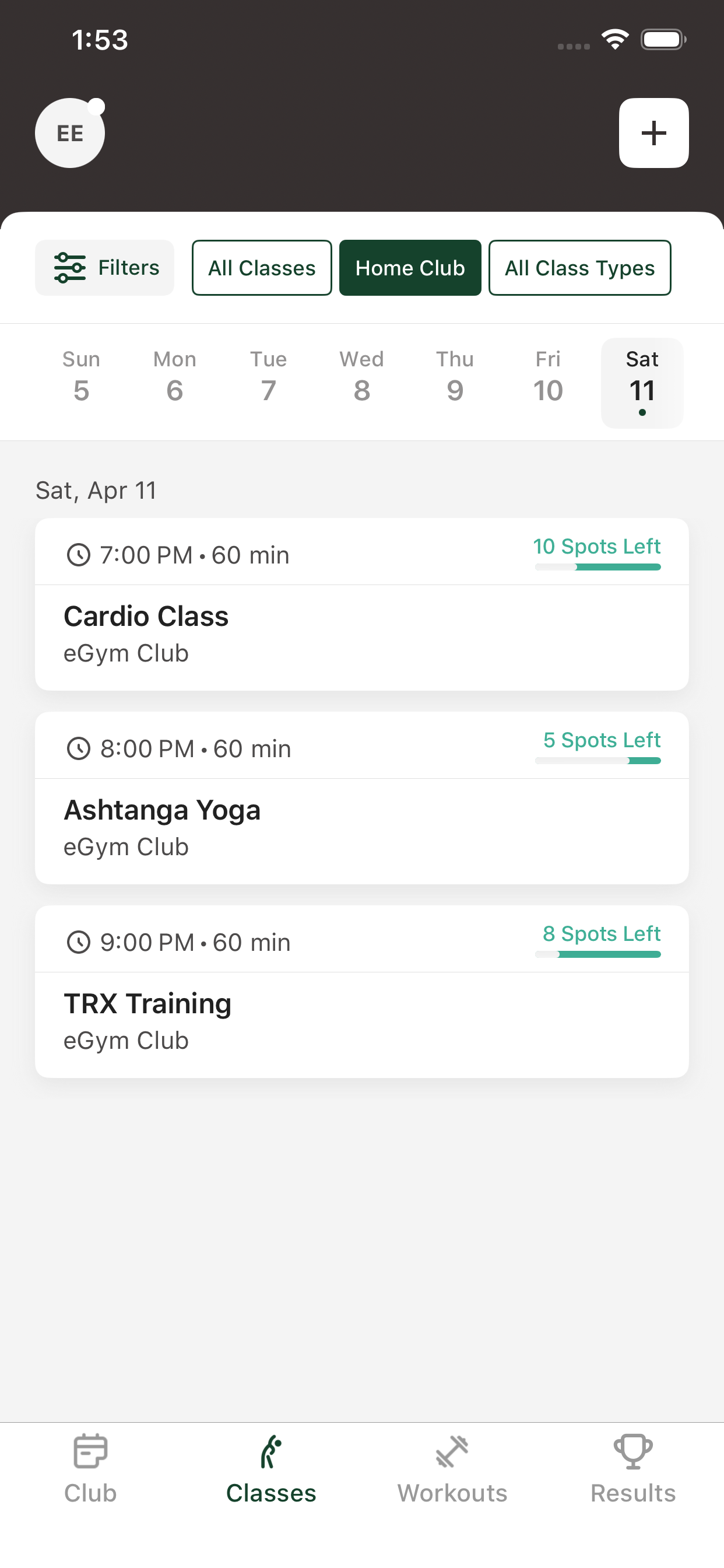Select the All Classes chip
Image resolution: width=724 pixels, height=1568 pixels.
point(262,268)
